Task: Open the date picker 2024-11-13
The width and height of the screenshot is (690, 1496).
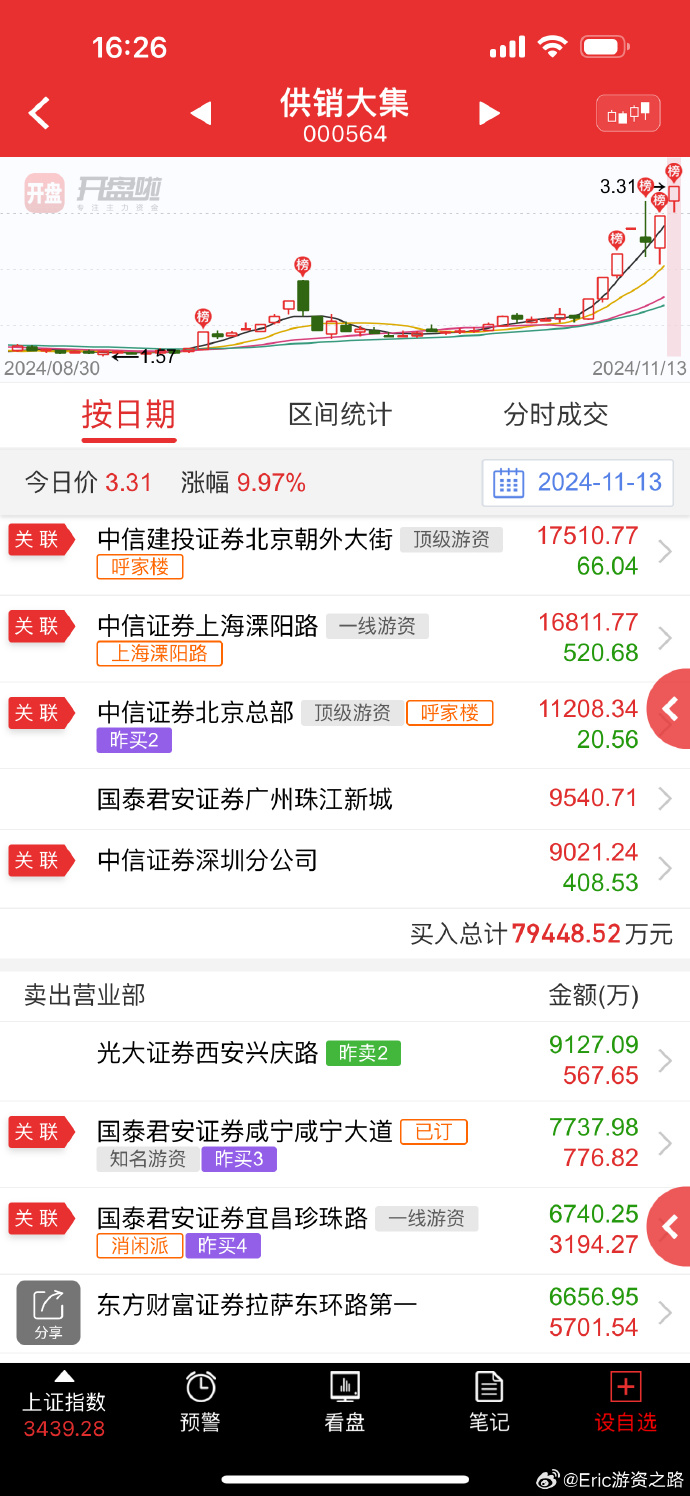Action: pos(577,483)
